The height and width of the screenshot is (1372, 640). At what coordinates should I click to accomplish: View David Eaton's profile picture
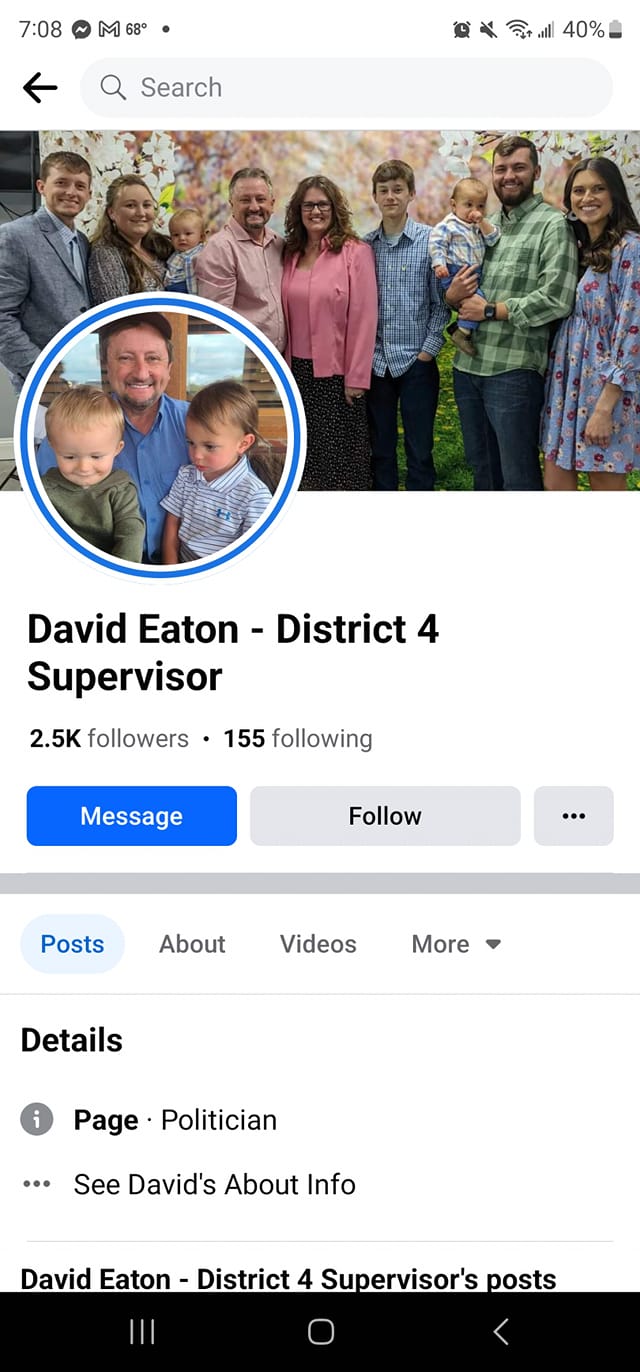click(160, 438)
